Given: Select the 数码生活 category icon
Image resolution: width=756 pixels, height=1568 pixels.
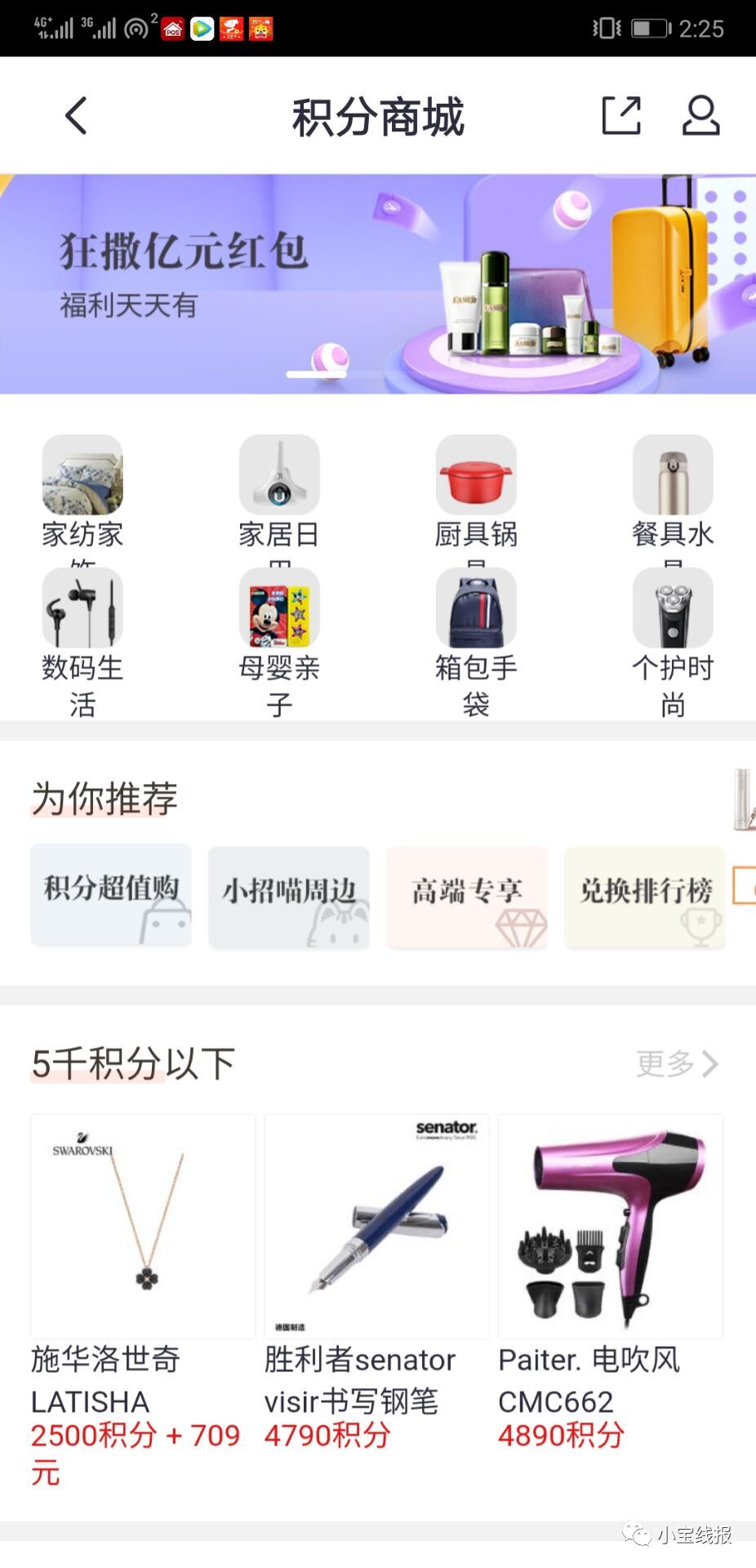Looking at the screenshot, I should (x=82, y=608).
